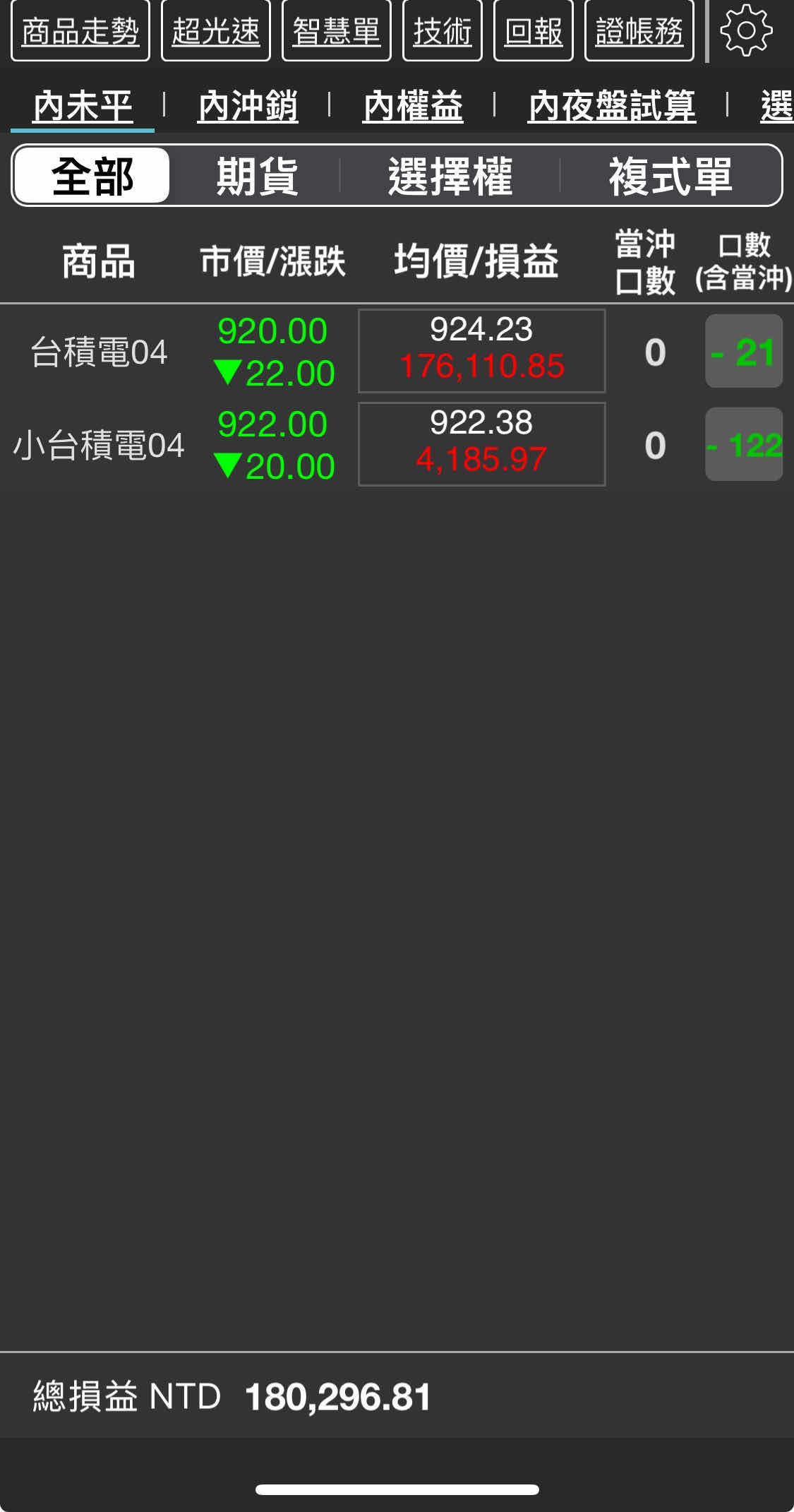Go to 智慧單 smart orders

(x=336, y=31)
